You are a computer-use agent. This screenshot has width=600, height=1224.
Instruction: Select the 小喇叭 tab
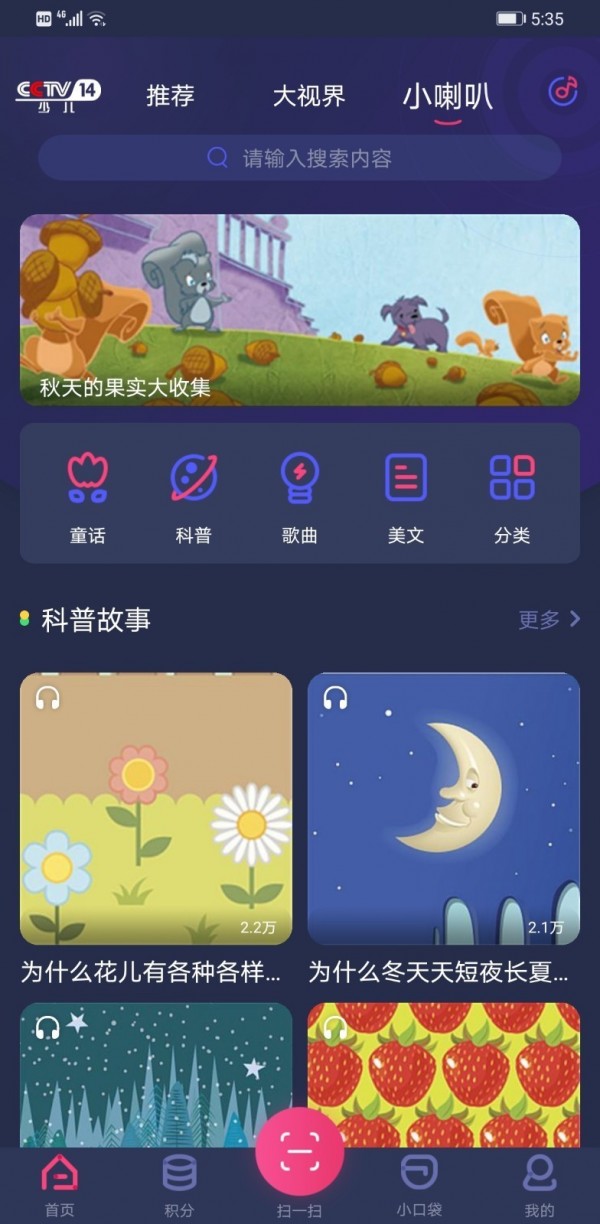tap(447, 97)
